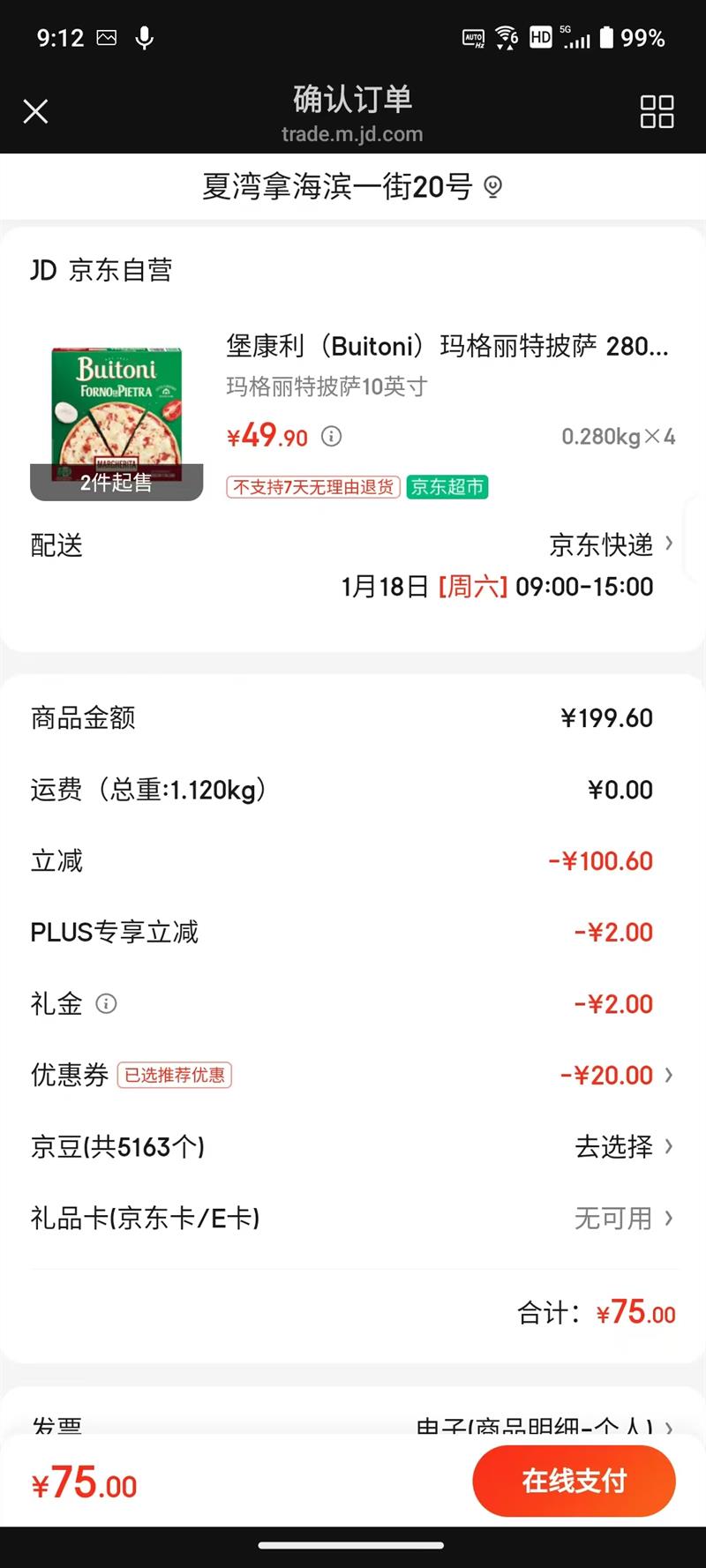706x1568 pixels.
Task: Open price details via the info icon near ¥49.90
Action: [331, 437]
